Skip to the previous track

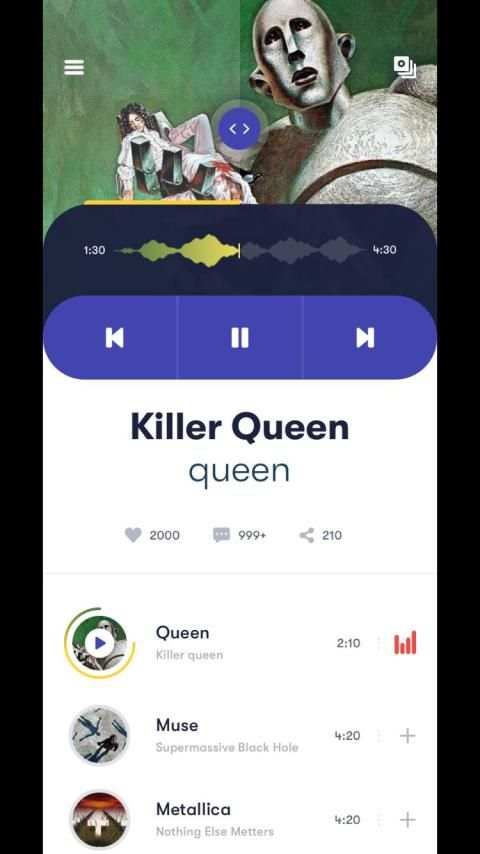coord(114,338)
